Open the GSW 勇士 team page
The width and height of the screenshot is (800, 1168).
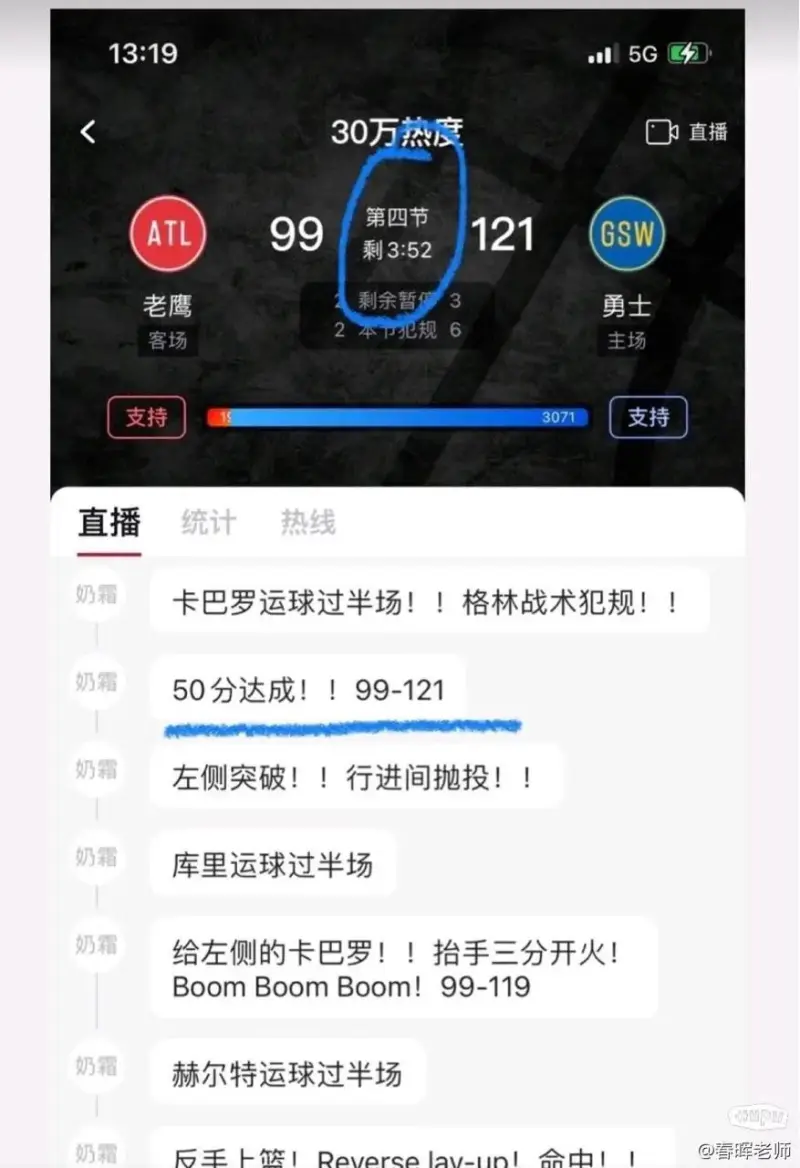pos(627,235)
